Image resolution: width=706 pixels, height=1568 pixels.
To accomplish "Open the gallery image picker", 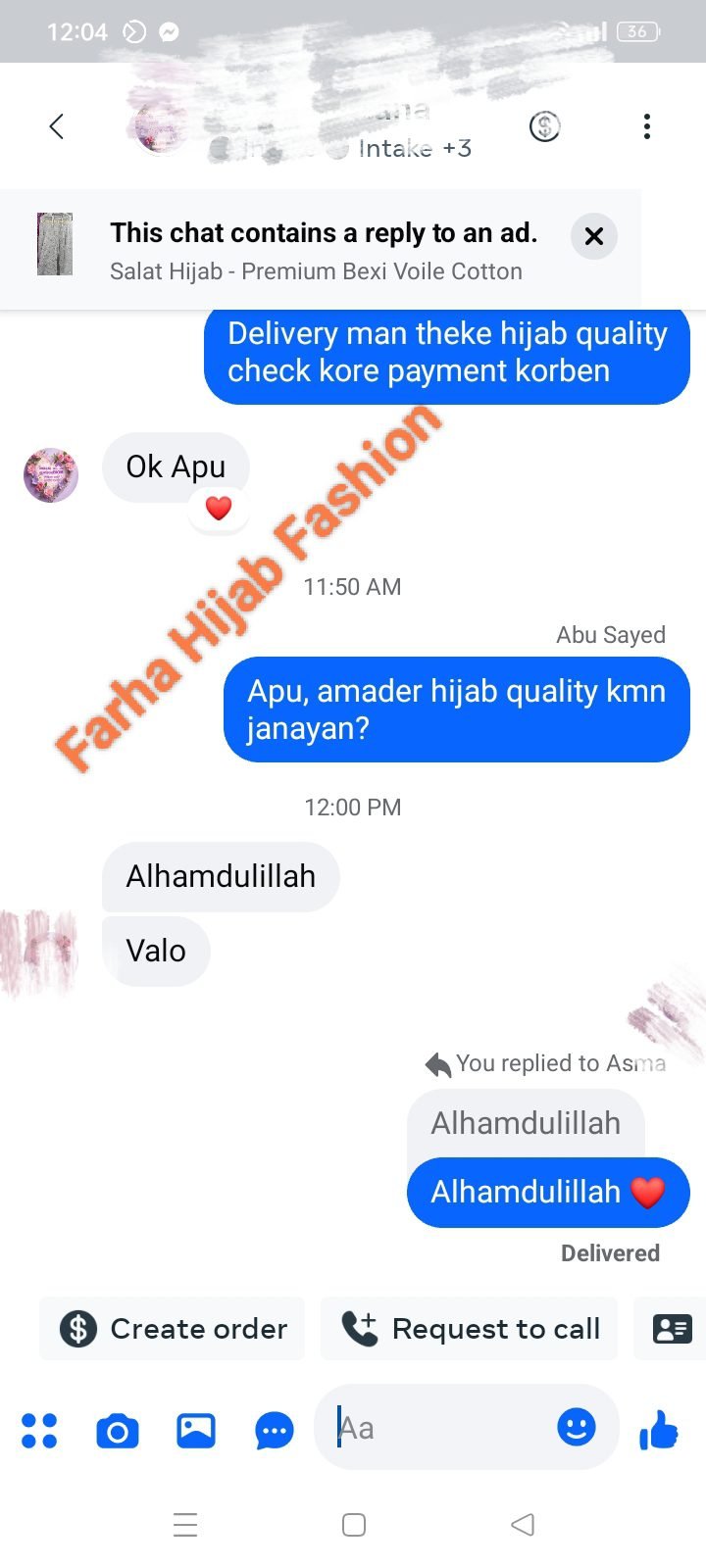I will coord(196,1431).
